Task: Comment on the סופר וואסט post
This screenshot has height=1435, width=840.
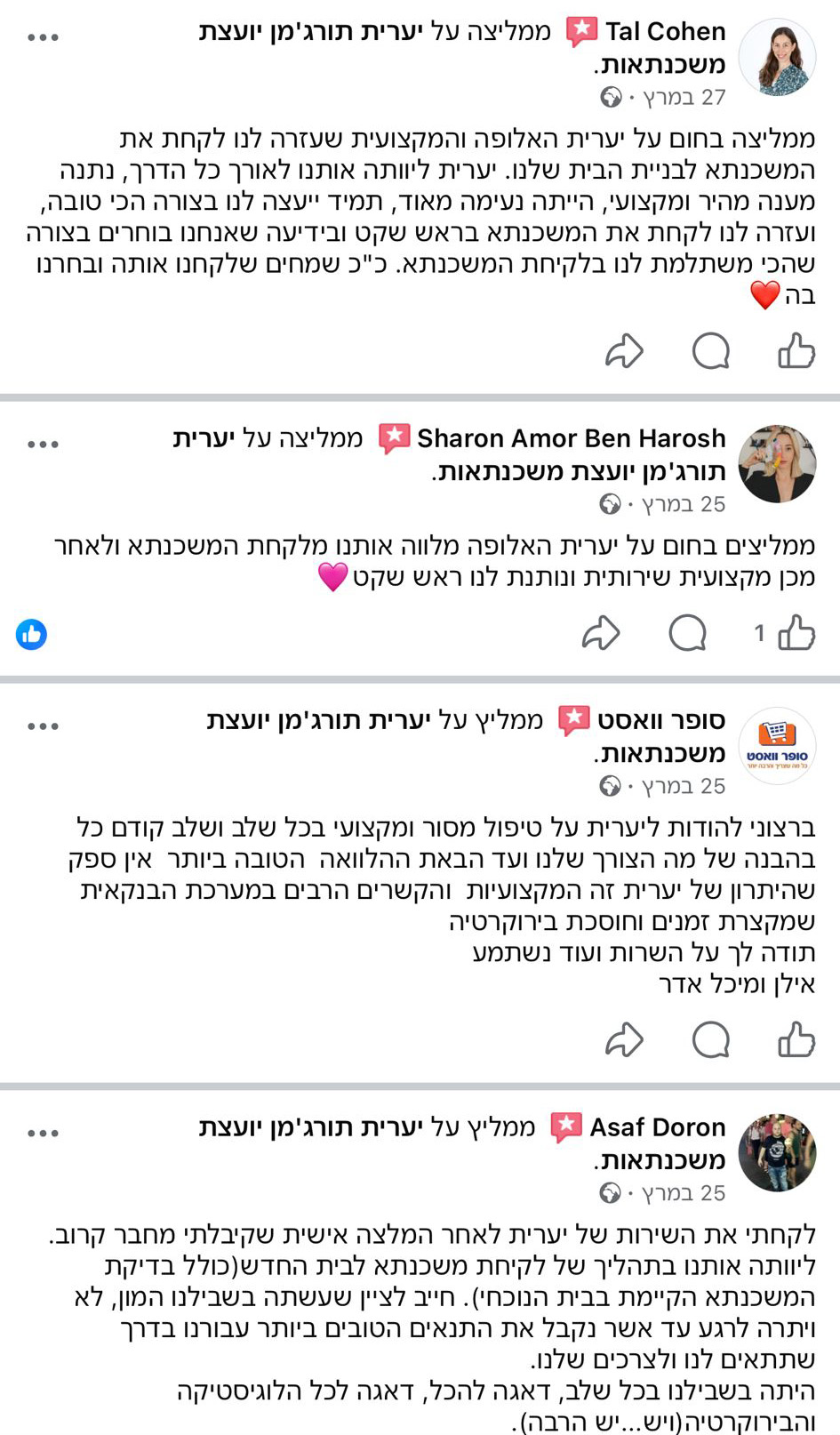Action: 710,1038
